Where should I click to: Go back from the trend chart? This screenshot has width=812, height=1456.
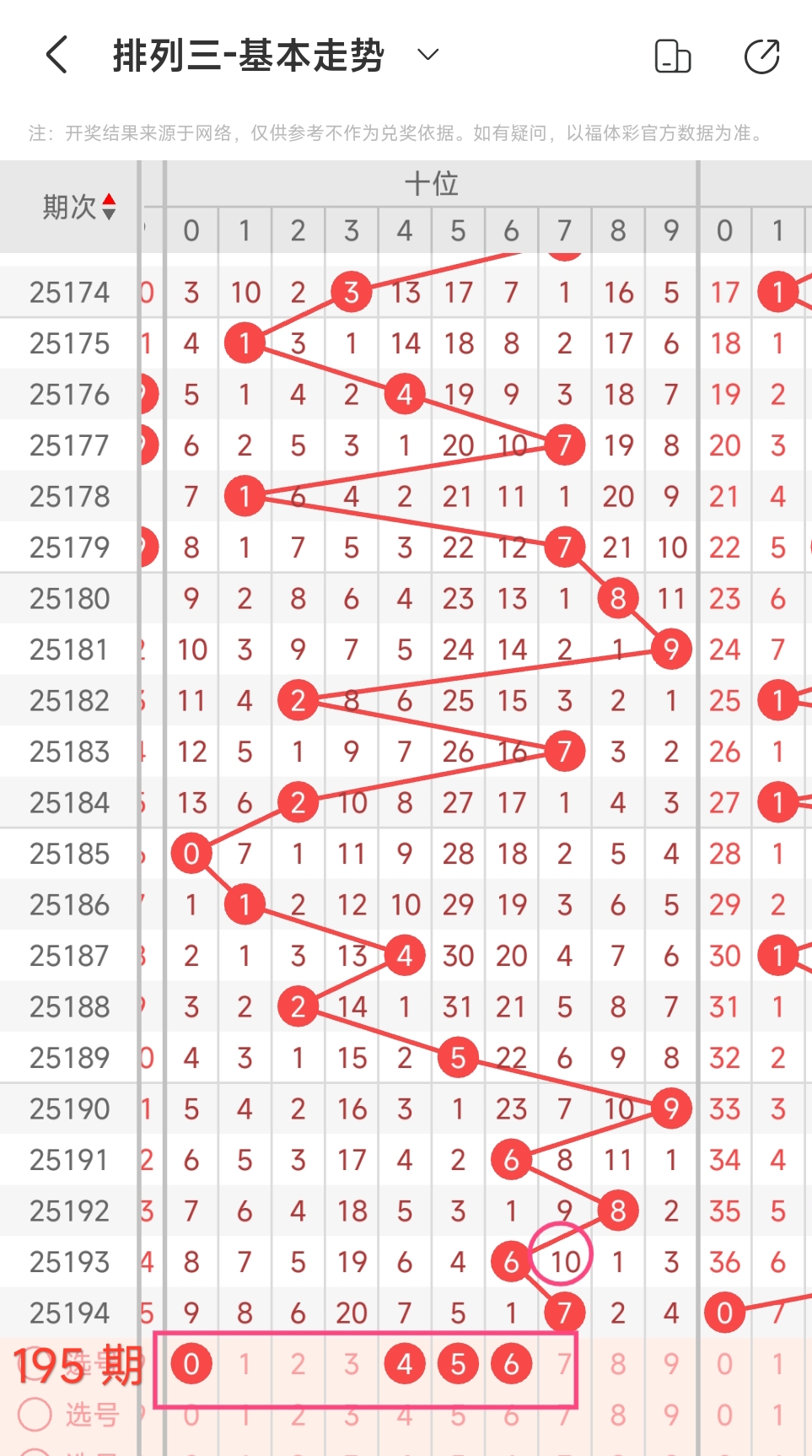(x=56, y=56)
